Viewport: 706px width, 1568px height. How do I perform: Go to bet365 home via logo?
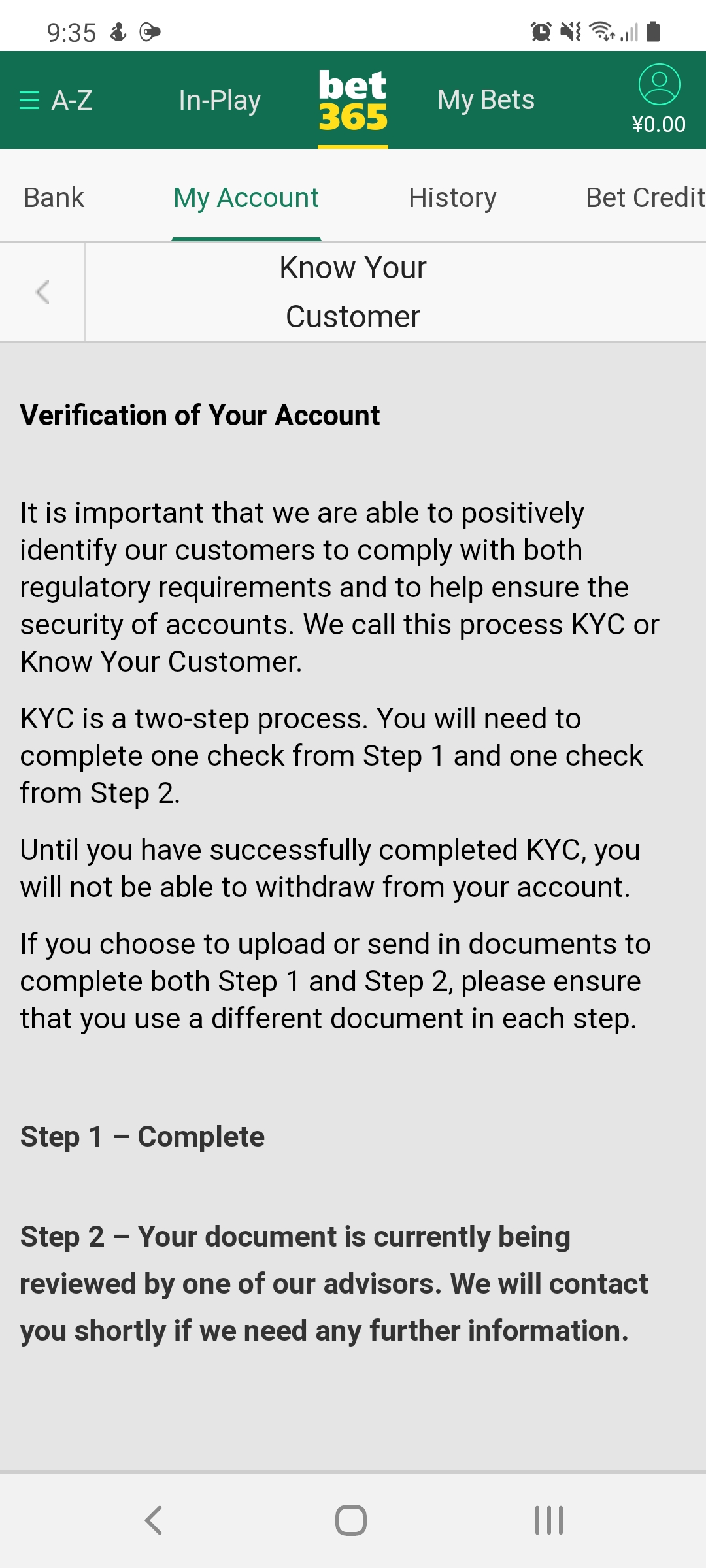pyautogui.click(x=352, y=100)
